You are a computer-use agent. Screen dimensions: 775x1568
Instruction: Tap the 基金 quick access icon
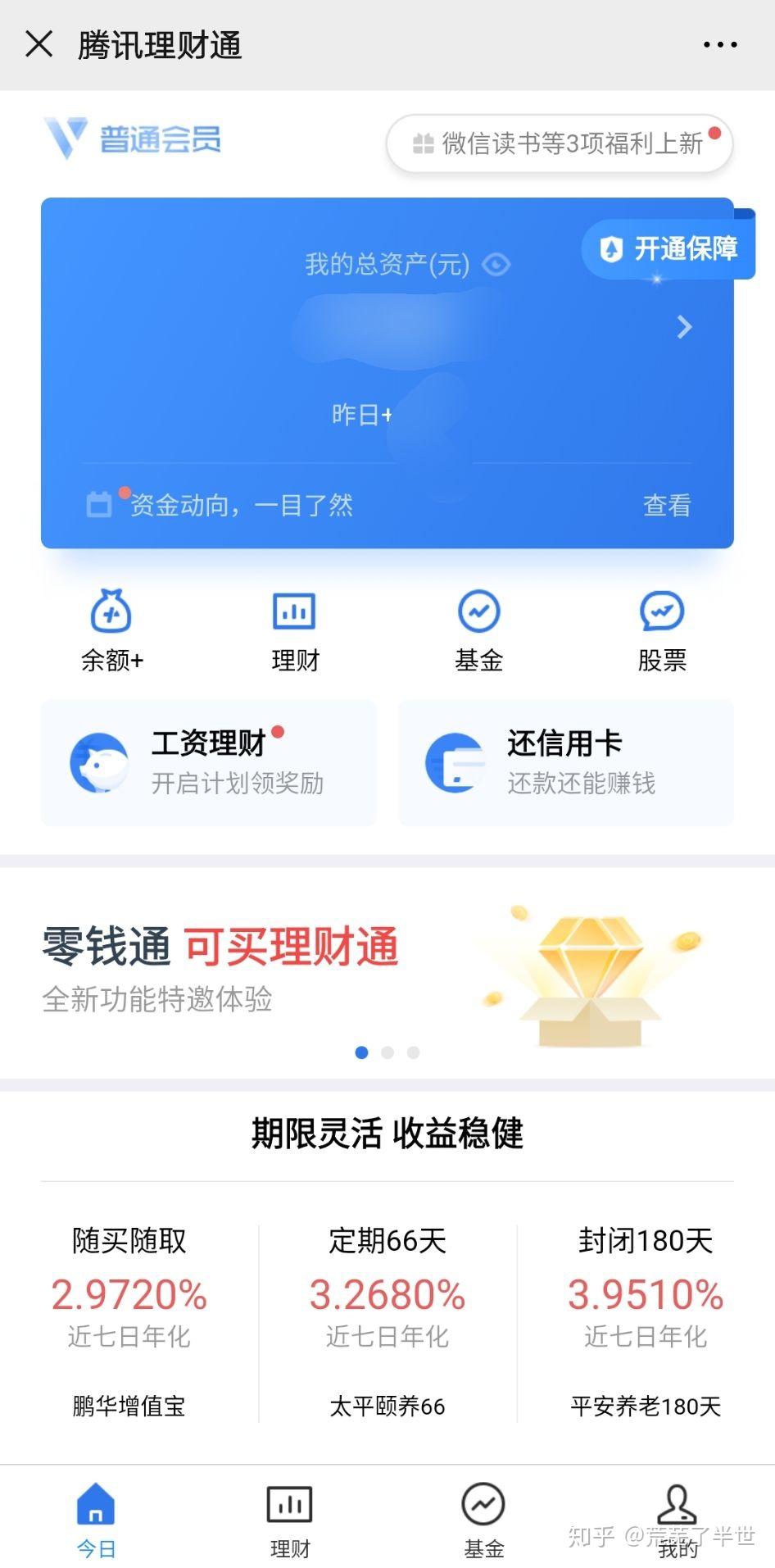(x=478, y=611)
